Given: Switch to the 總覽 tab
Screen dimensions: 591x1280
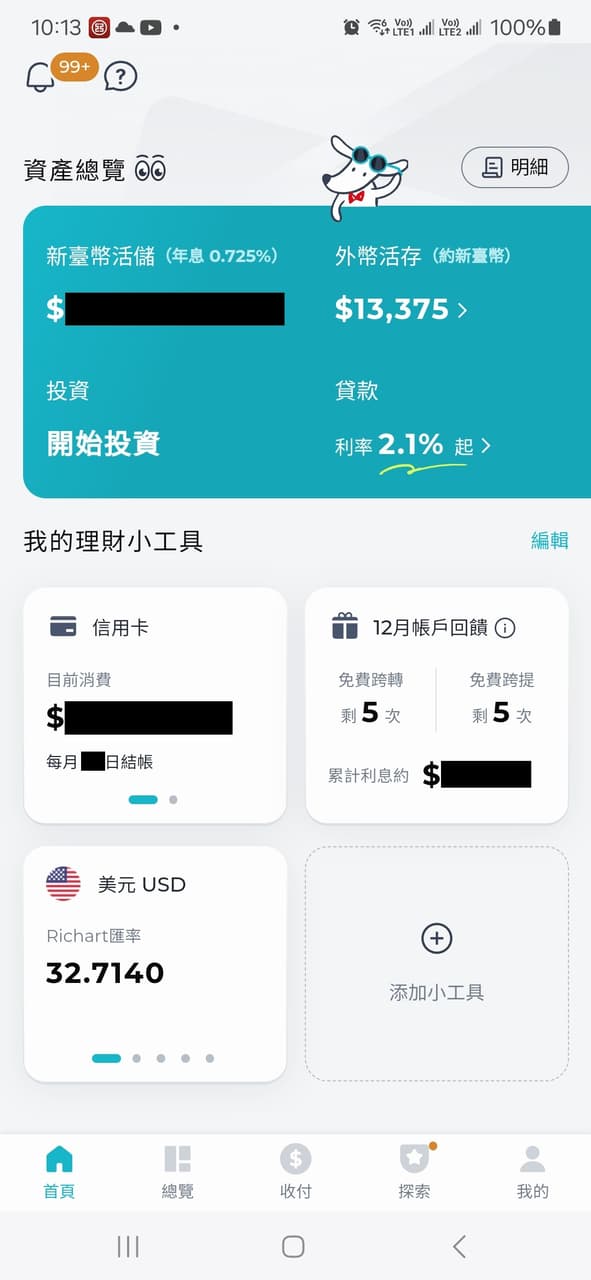Looking at the screenshot, I should click(x=177, y=1171).
